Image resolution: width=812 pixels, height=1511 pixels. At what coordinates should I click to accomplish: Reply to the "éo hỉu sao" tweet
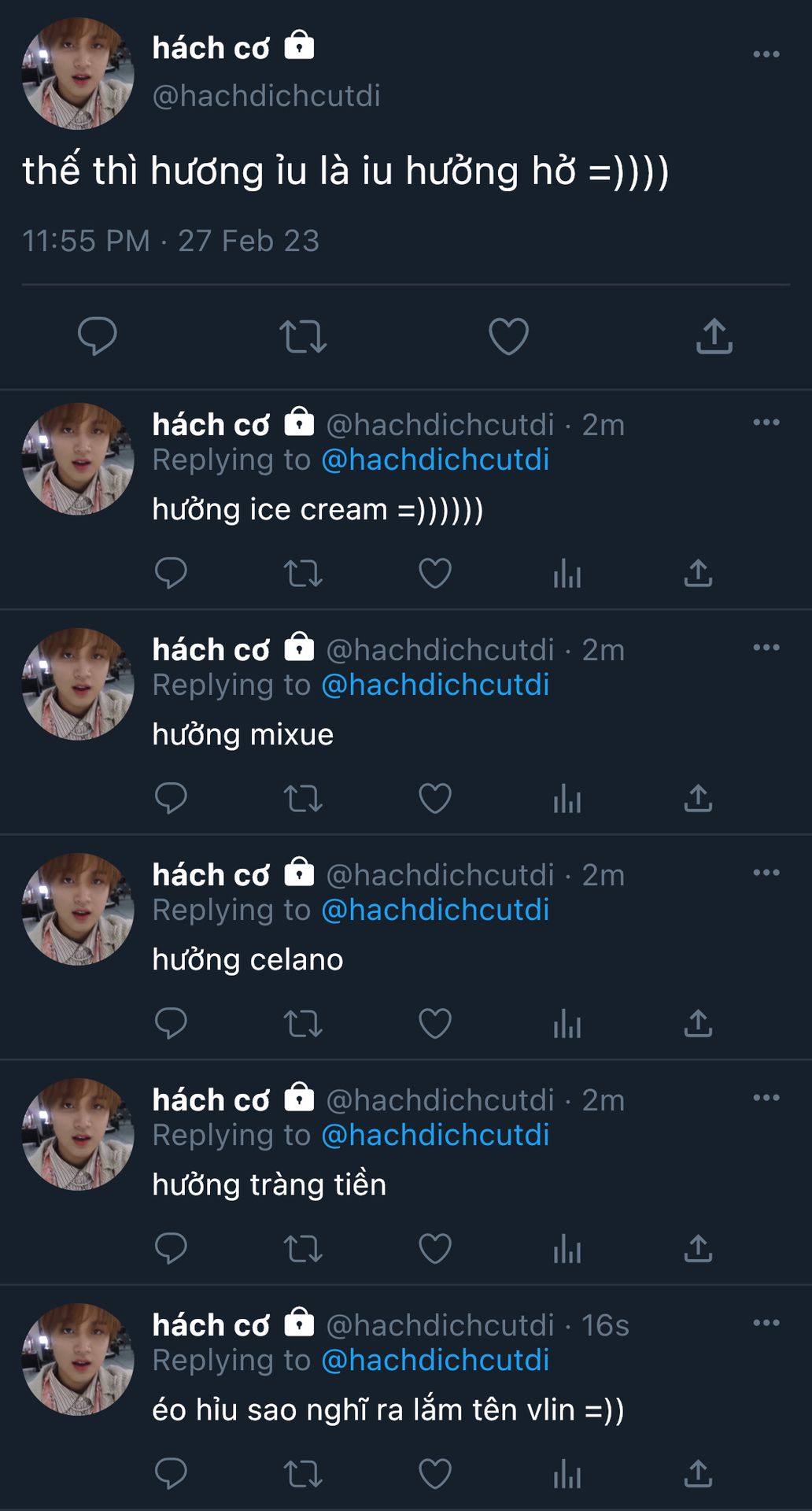(171, 1474)
